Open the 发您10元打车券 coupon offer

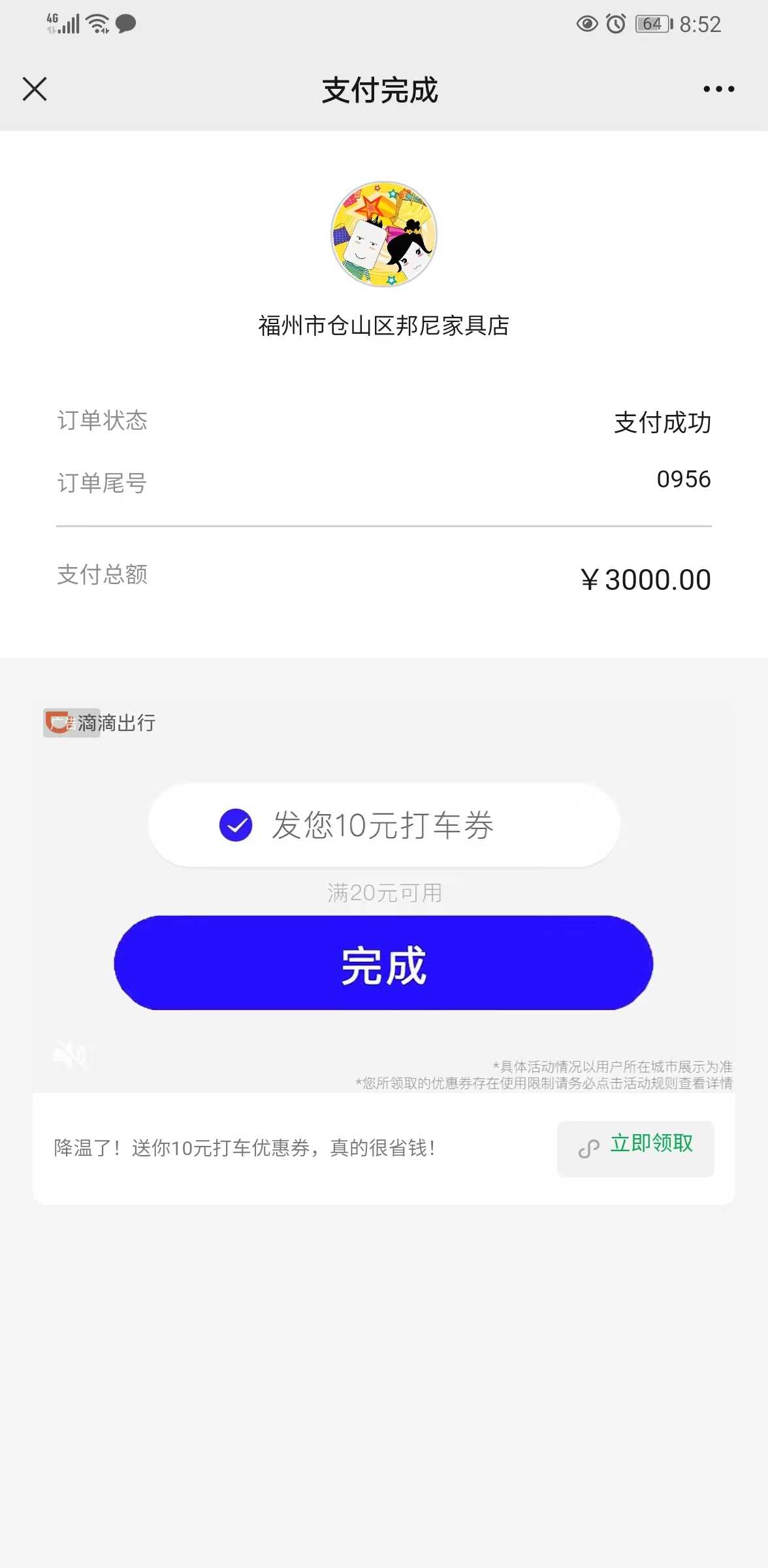(383, 825)
